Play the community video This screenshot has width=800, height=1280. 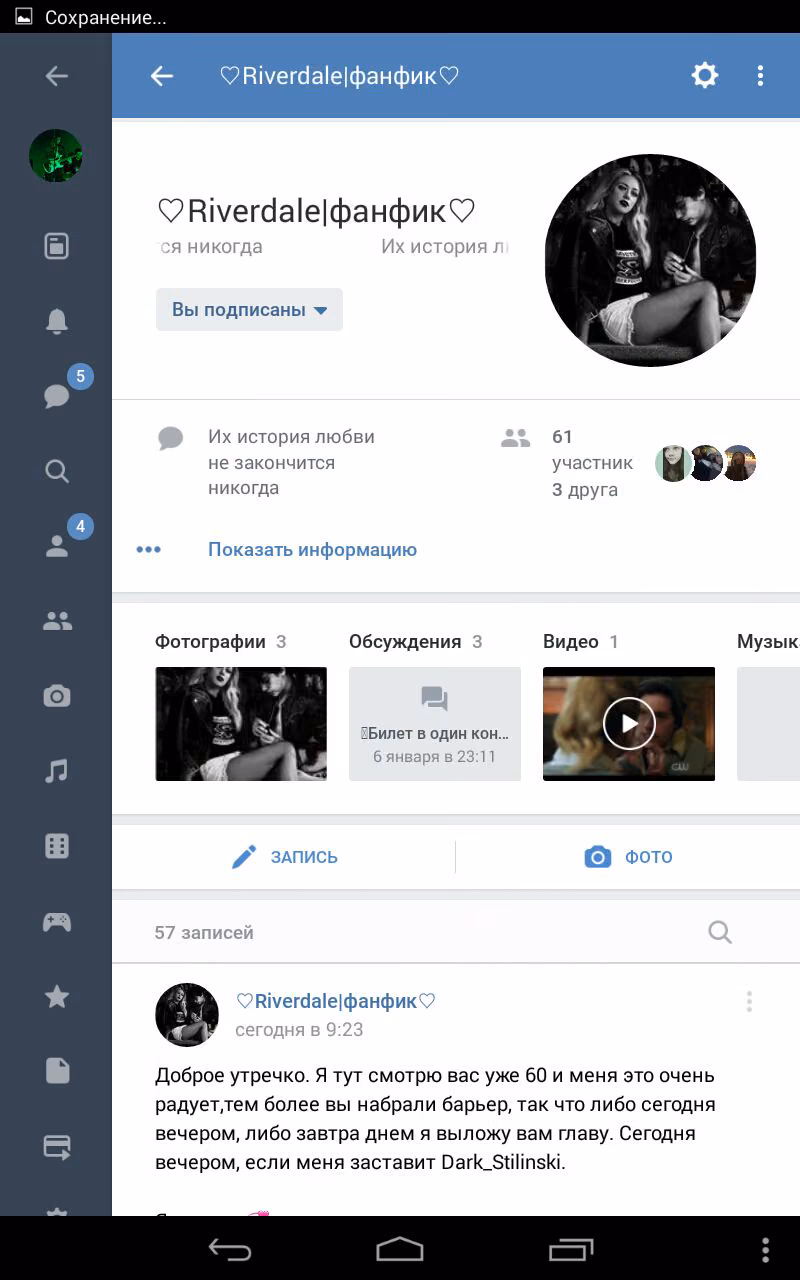(629, 724)
